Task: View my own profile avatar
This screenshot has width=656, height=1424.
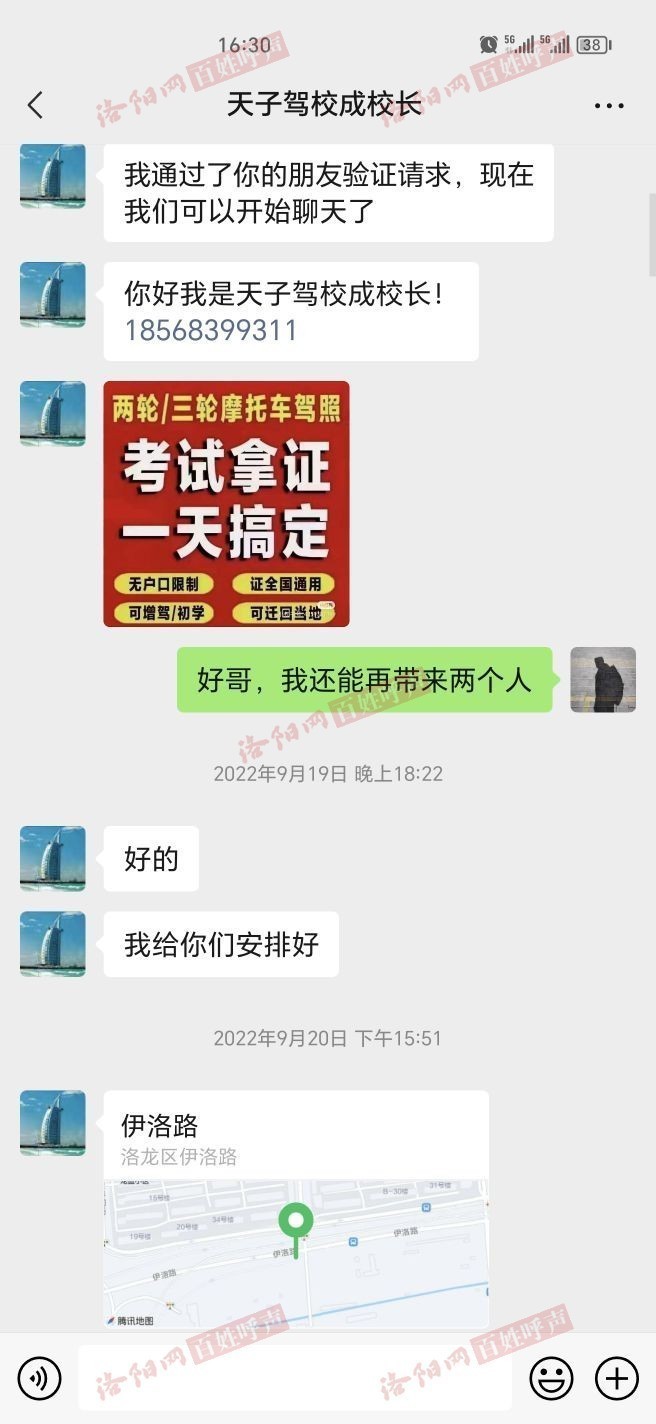Action: point(603,680)
